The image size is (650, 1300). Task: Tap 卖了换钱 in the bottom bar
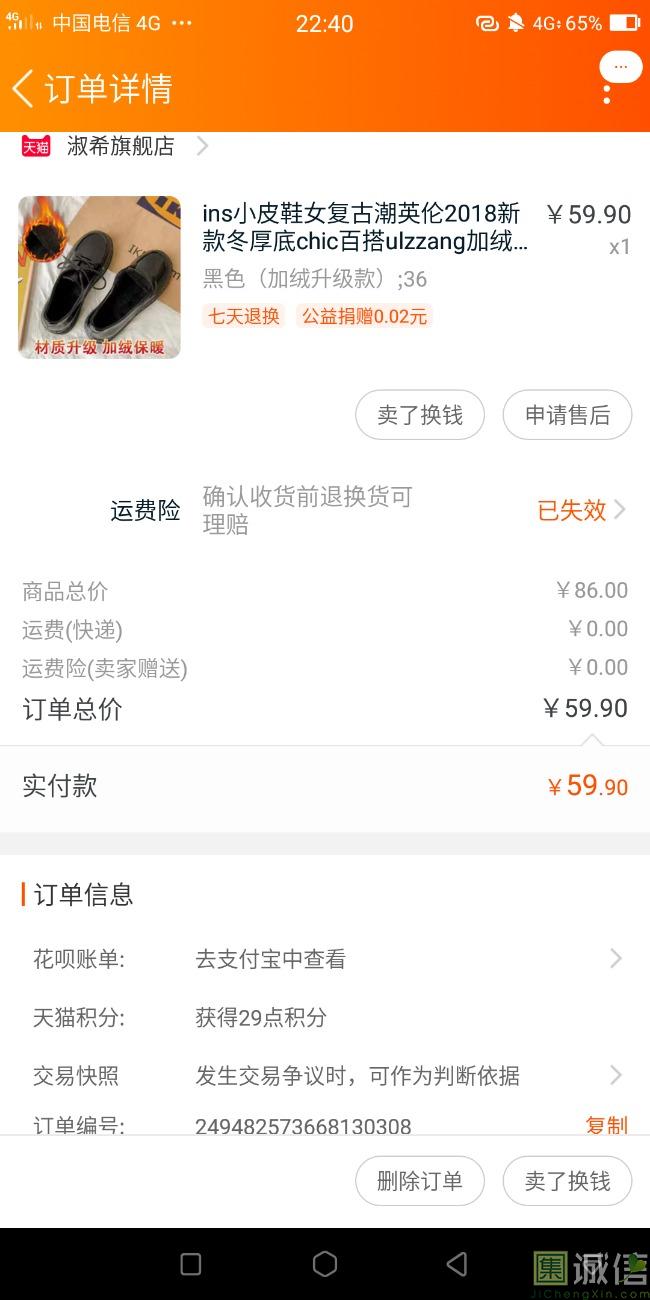pyautogui.click(x=567, y=1181)
